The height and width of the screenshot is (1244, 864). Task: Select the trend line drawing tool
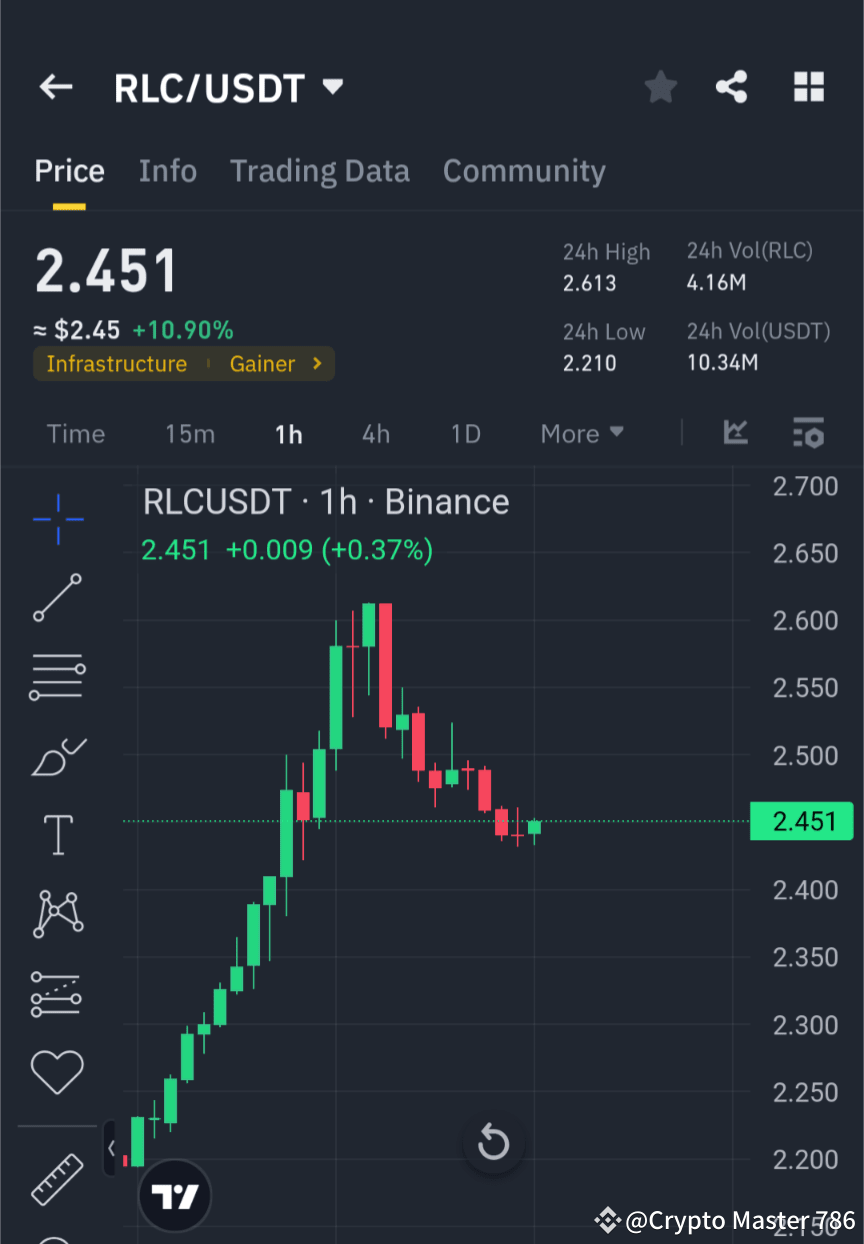57,597
